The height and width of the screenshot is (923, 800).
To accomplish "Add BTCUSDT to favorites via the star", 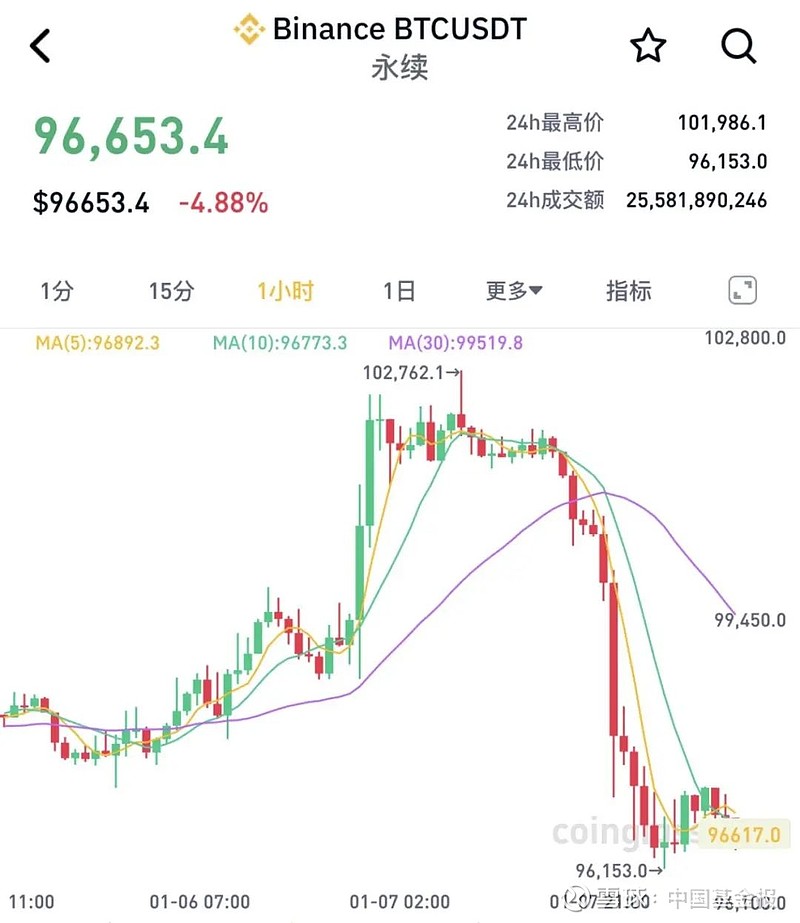I will (x=648, y=45).
